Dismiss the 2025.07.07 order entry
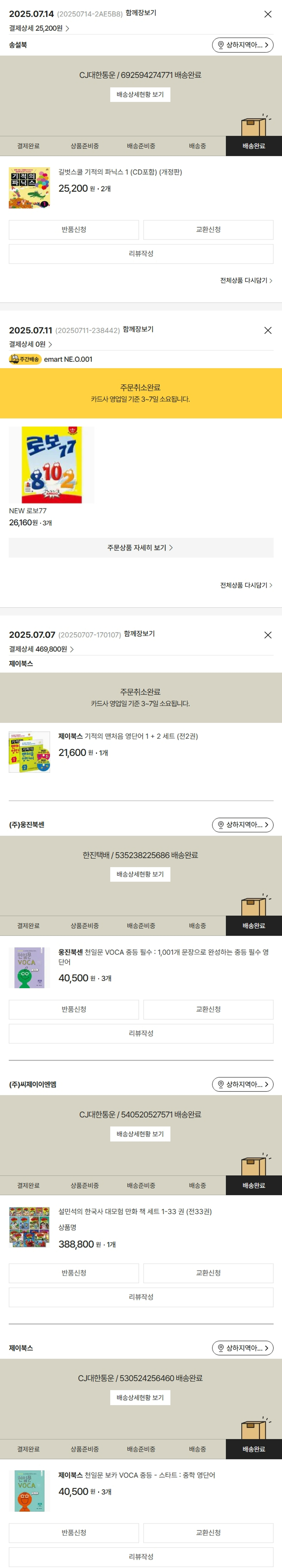Image resolution: width=282 pixels, height=1568 pixels. point(267,635)
